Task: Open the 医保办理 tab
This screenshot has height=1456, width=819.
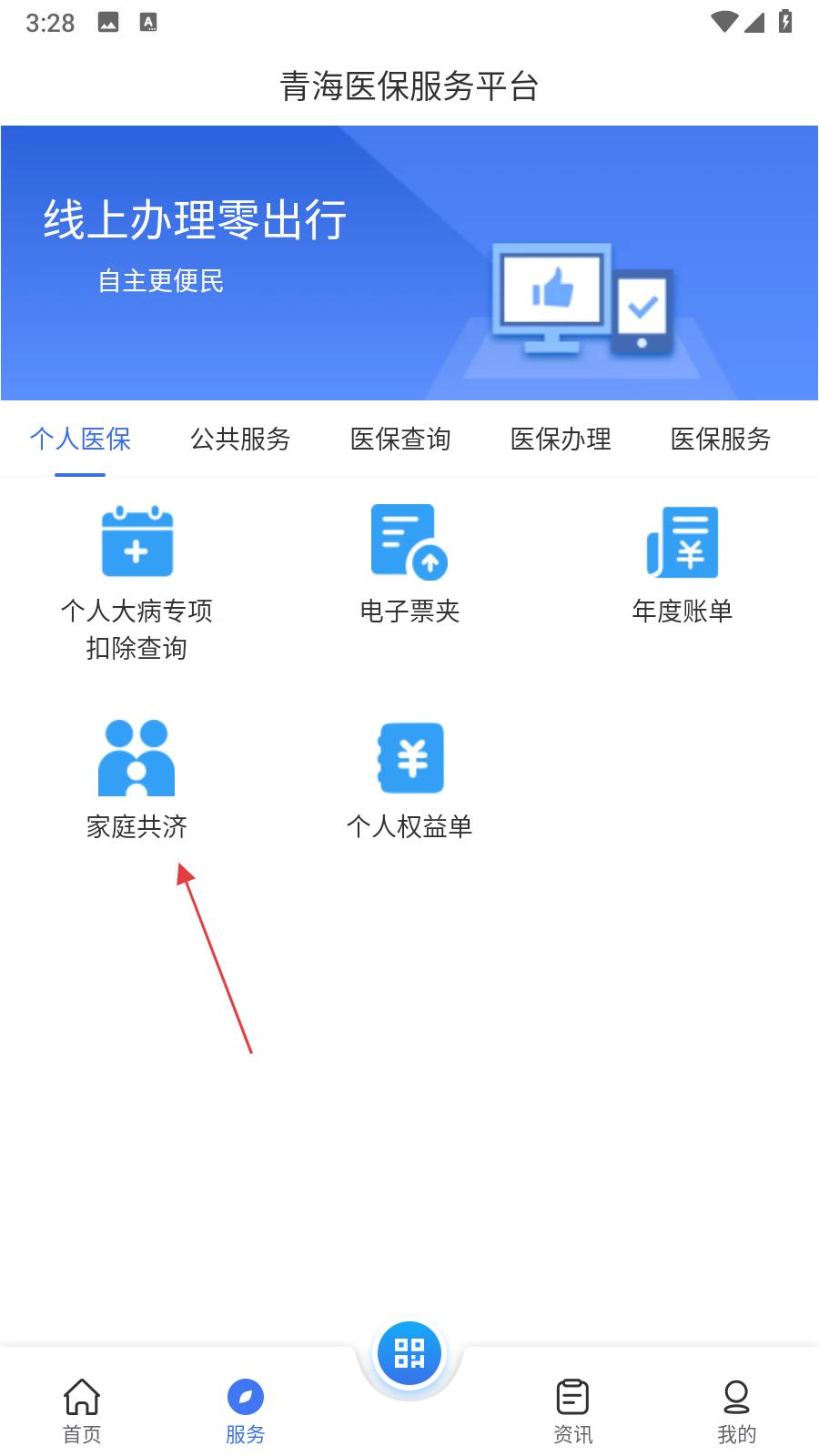Action: point(561,439)
